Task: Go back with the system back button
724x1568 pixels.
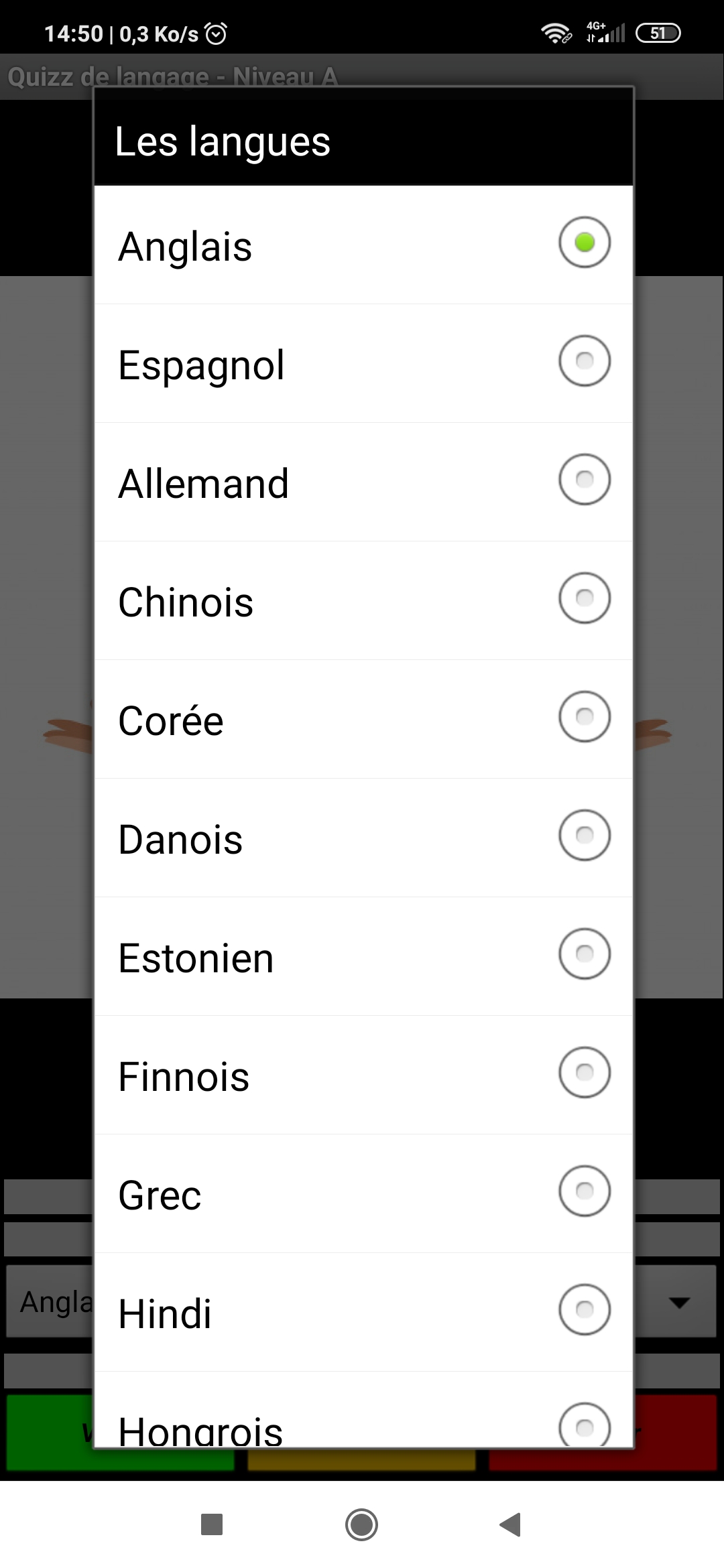Action: click(x=511, y=1524)
